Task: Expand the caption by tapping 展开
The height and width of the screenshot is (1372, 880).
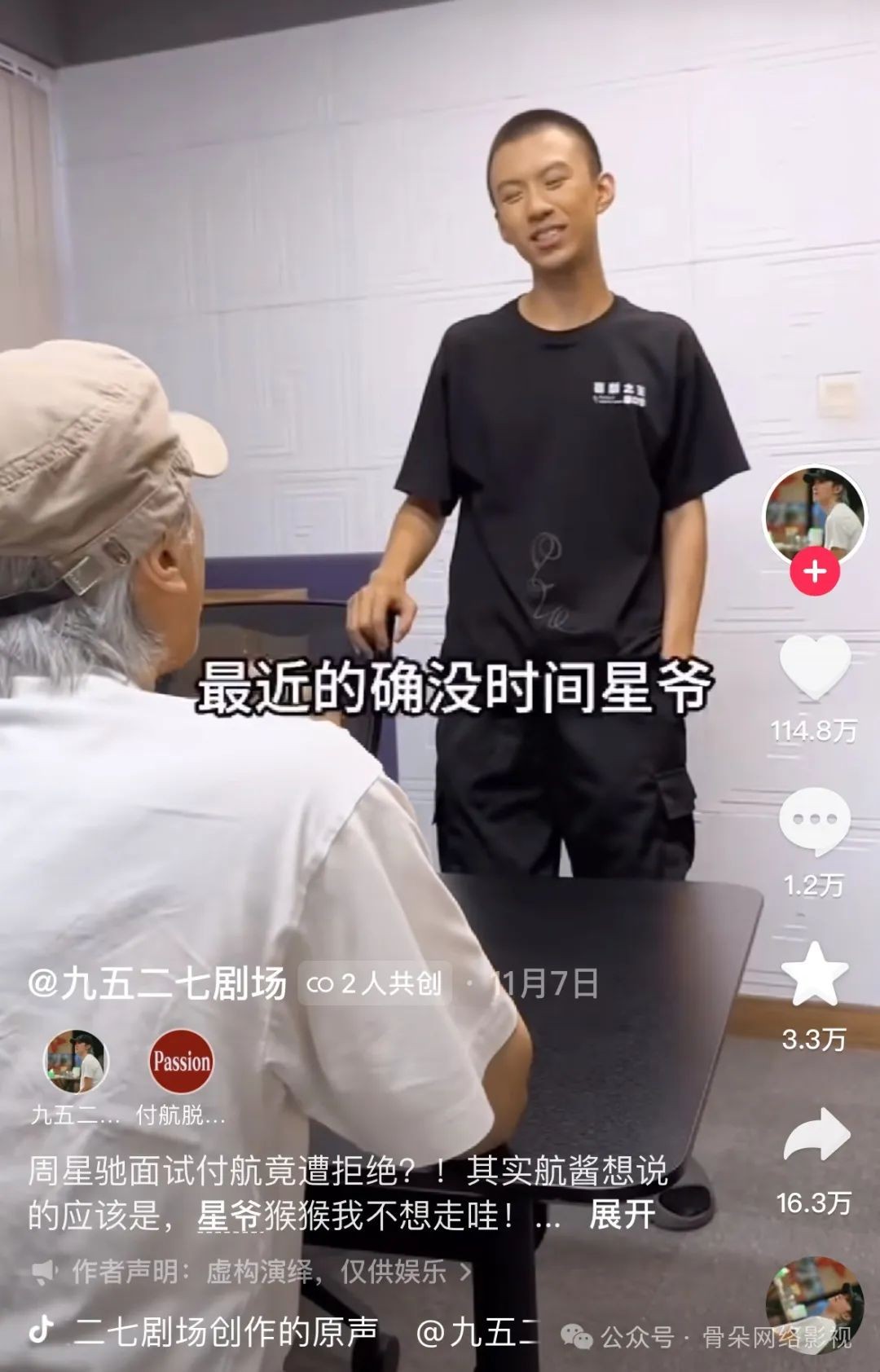Action: click(622, 1216)
